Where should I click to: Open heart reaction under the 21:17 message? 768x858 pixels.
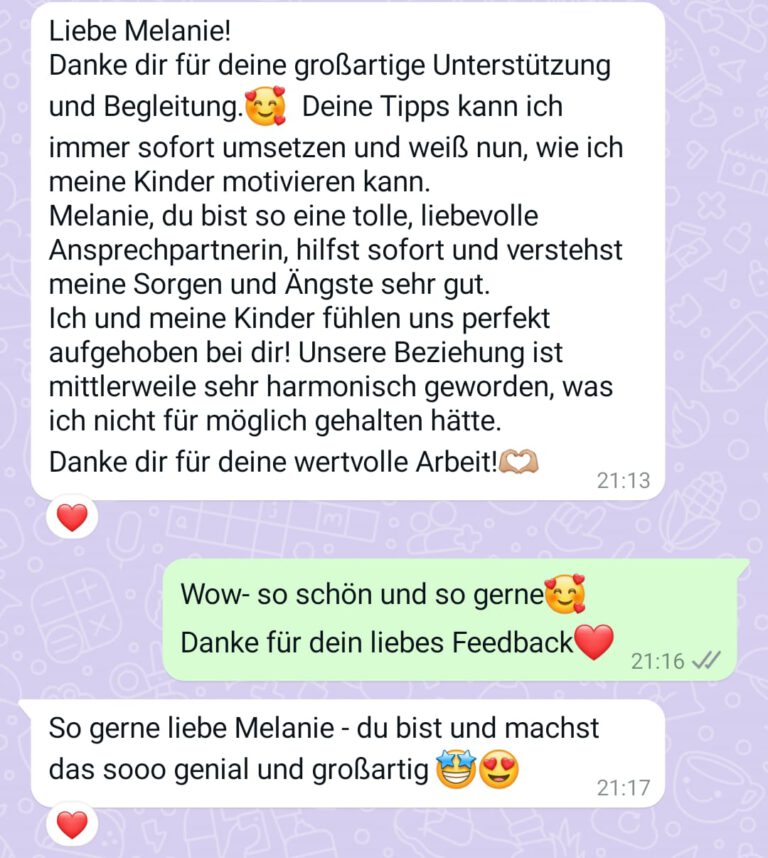pos(72,824)
